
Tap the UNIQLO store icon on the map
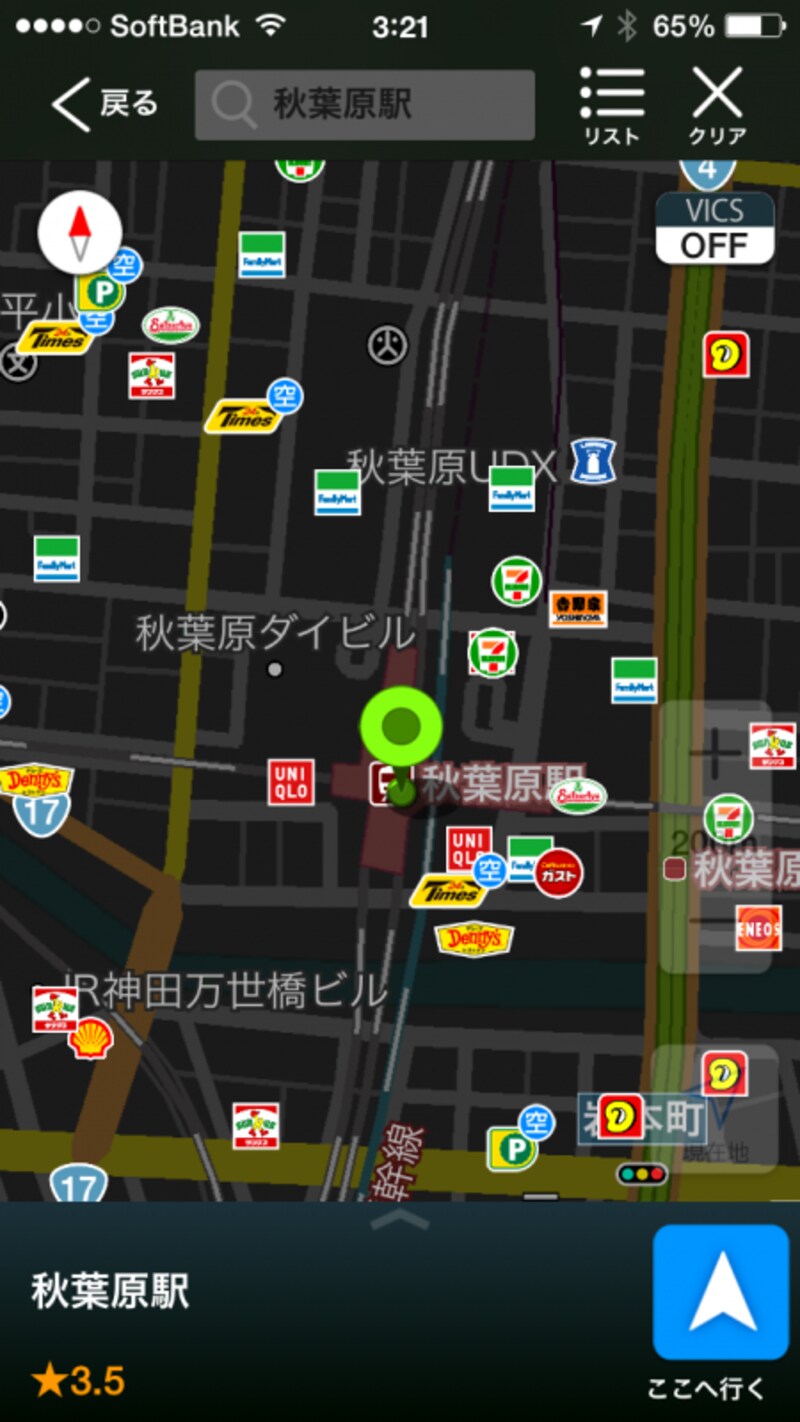[290, 781]
